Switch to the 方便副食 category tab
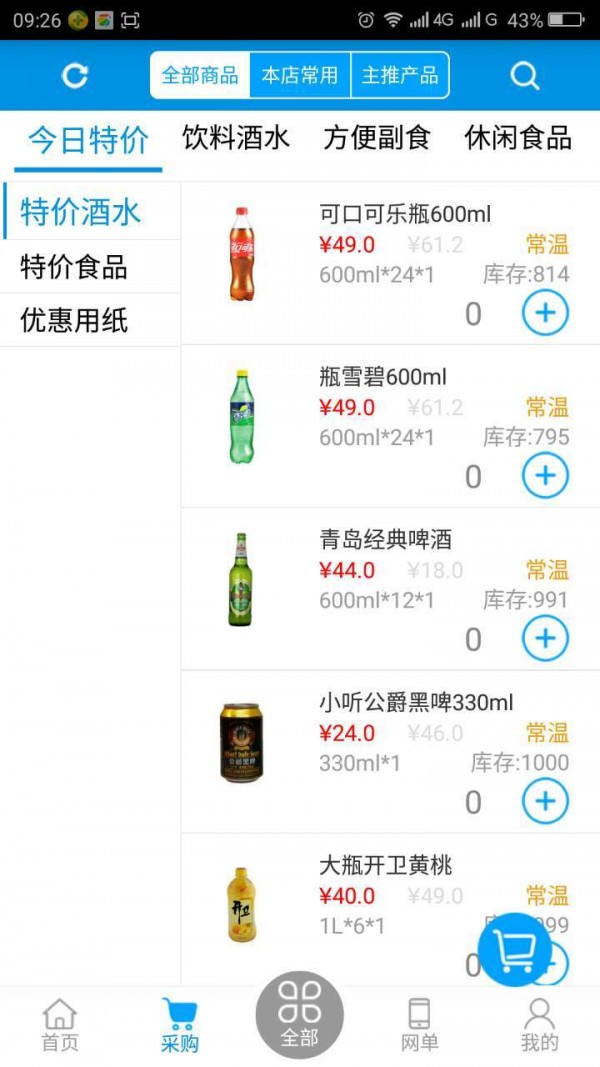This screenshot has width=600, height=1067. point(377,138)
